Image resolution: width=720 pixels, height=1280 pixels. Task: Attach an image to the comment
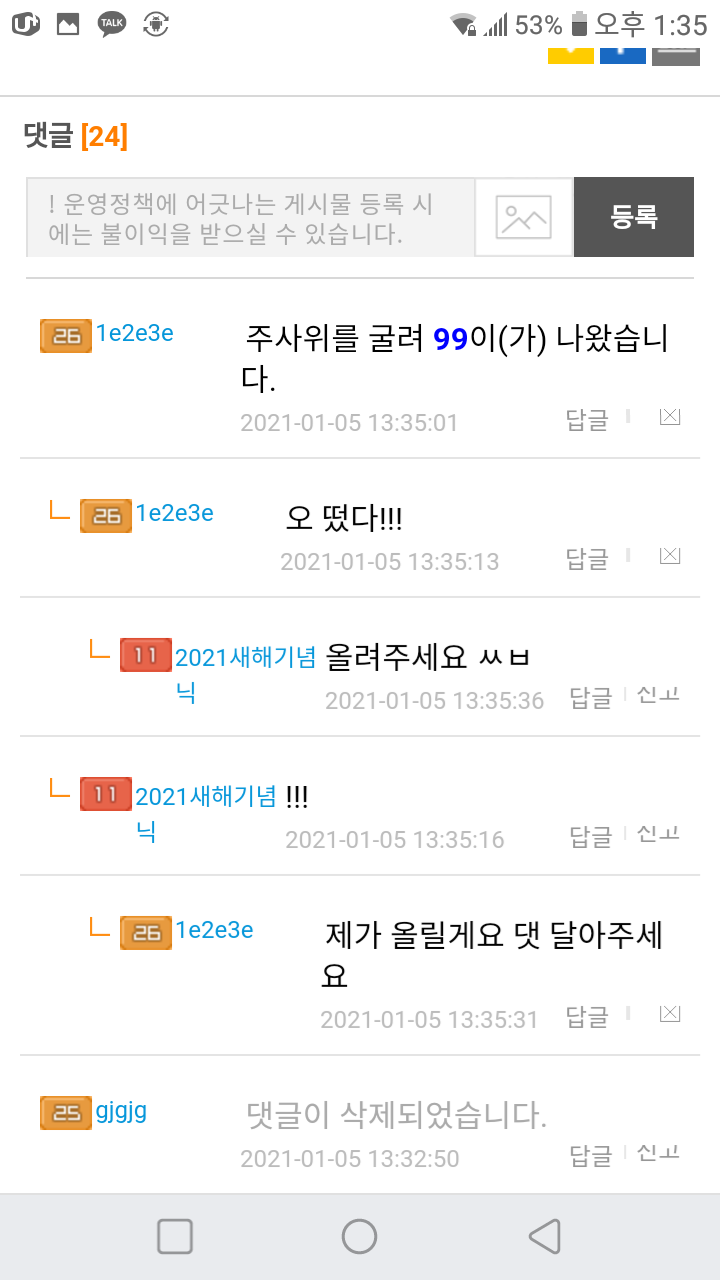pos(524,218)
